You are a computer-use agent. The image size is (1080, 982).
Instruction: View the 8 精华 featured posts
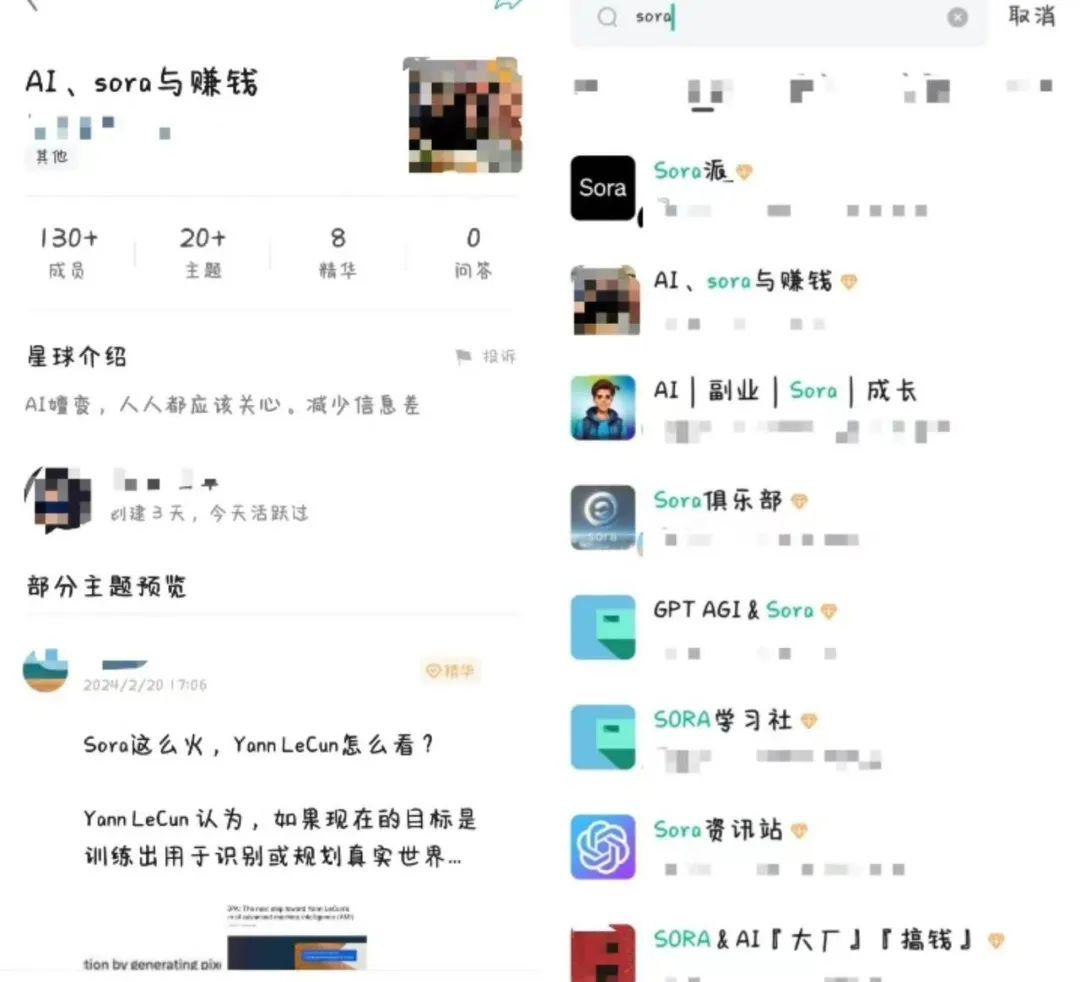337,252
